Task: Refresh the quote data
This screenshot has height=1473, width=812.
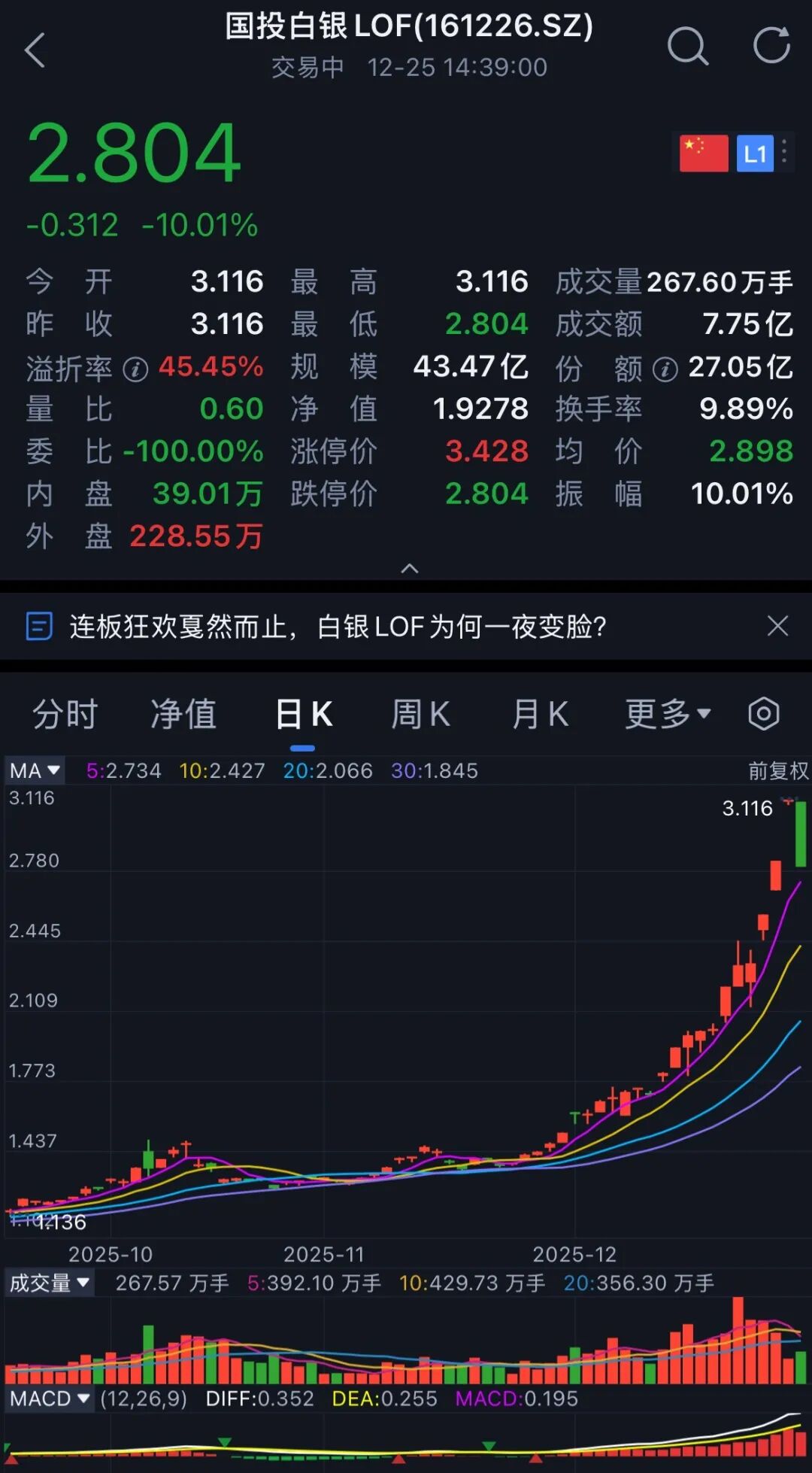Action: (x=771, y=45)
